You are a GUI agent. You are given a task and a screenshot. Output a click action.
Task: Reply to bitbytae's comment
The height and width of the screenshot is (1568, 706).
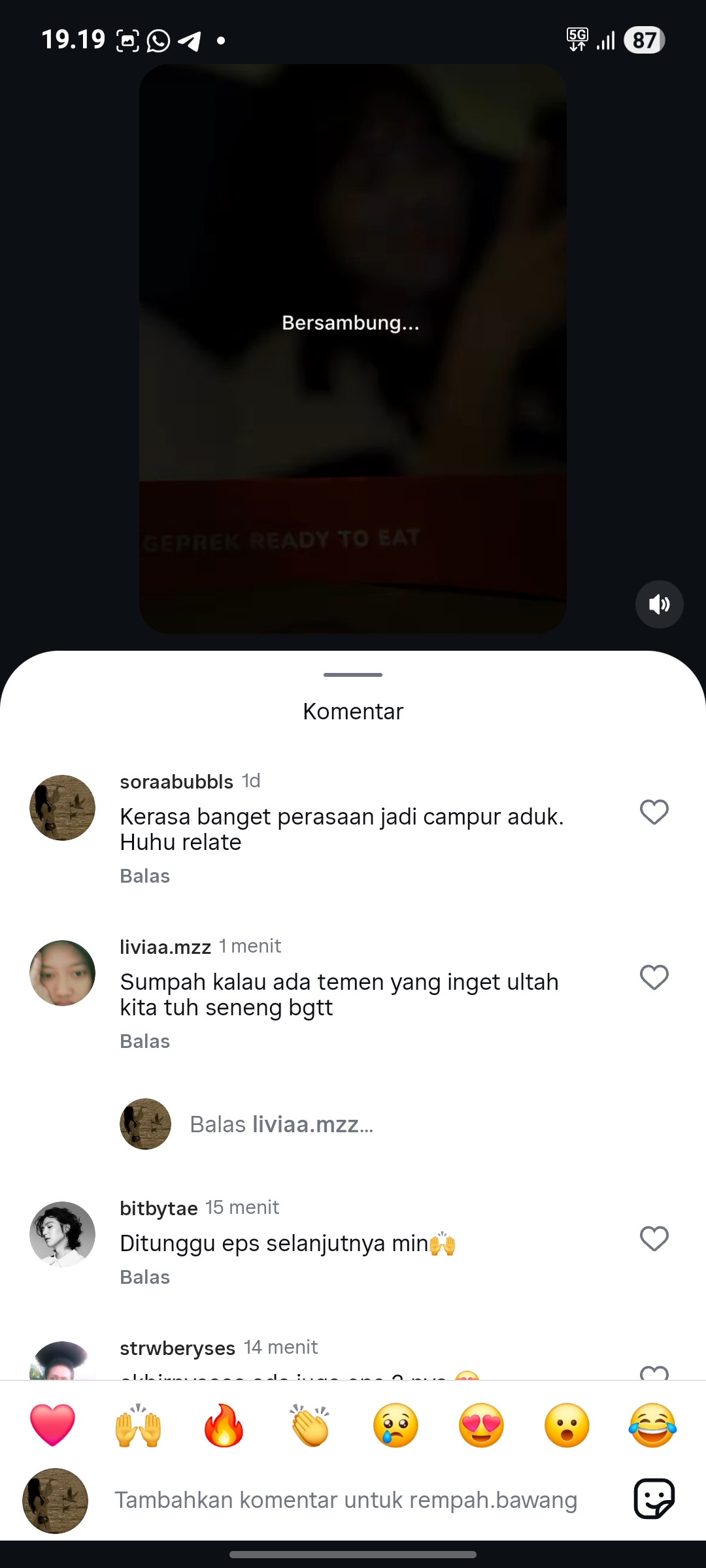pyautogui.click(x=144, y=1277)
